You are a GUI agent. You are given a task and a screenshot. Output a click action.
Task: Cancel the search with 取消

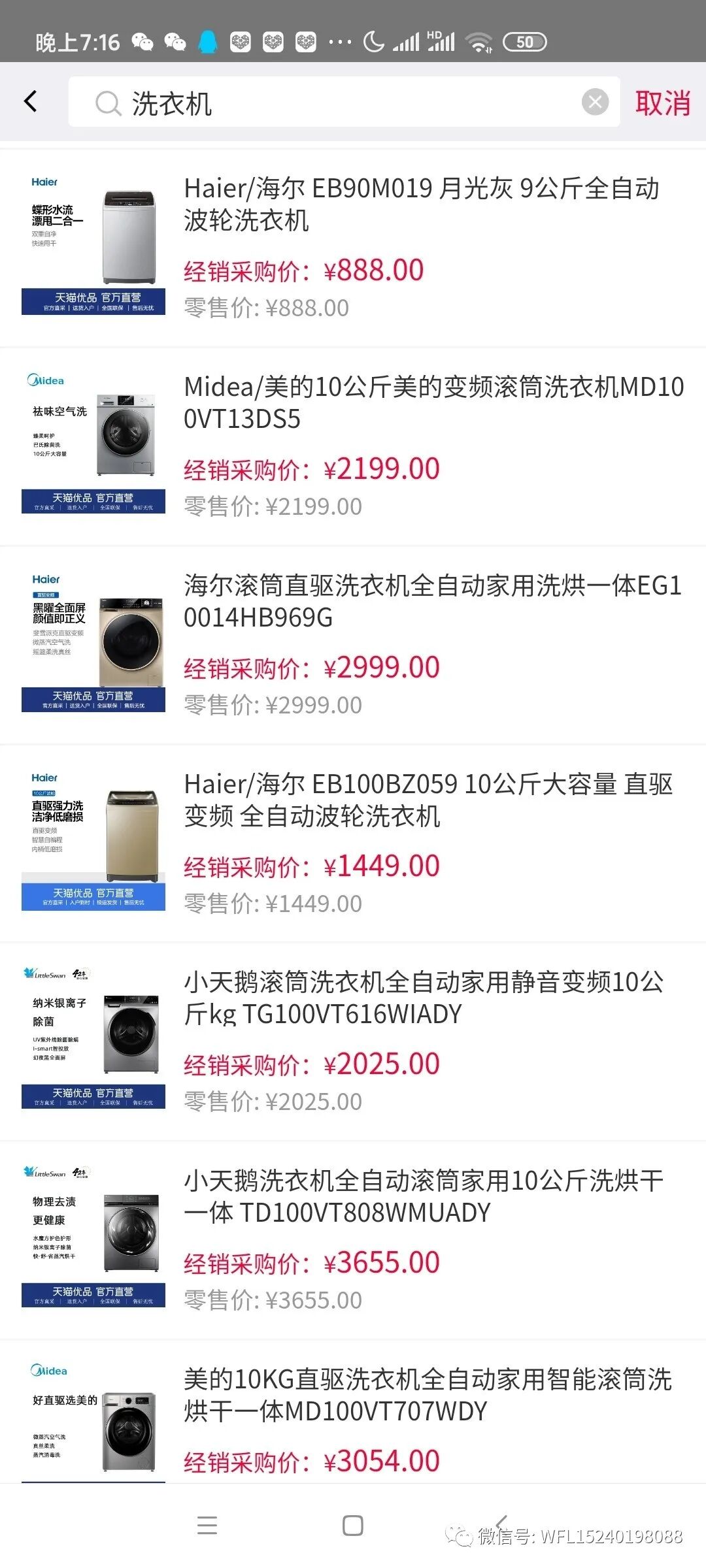tap(662, 103)
